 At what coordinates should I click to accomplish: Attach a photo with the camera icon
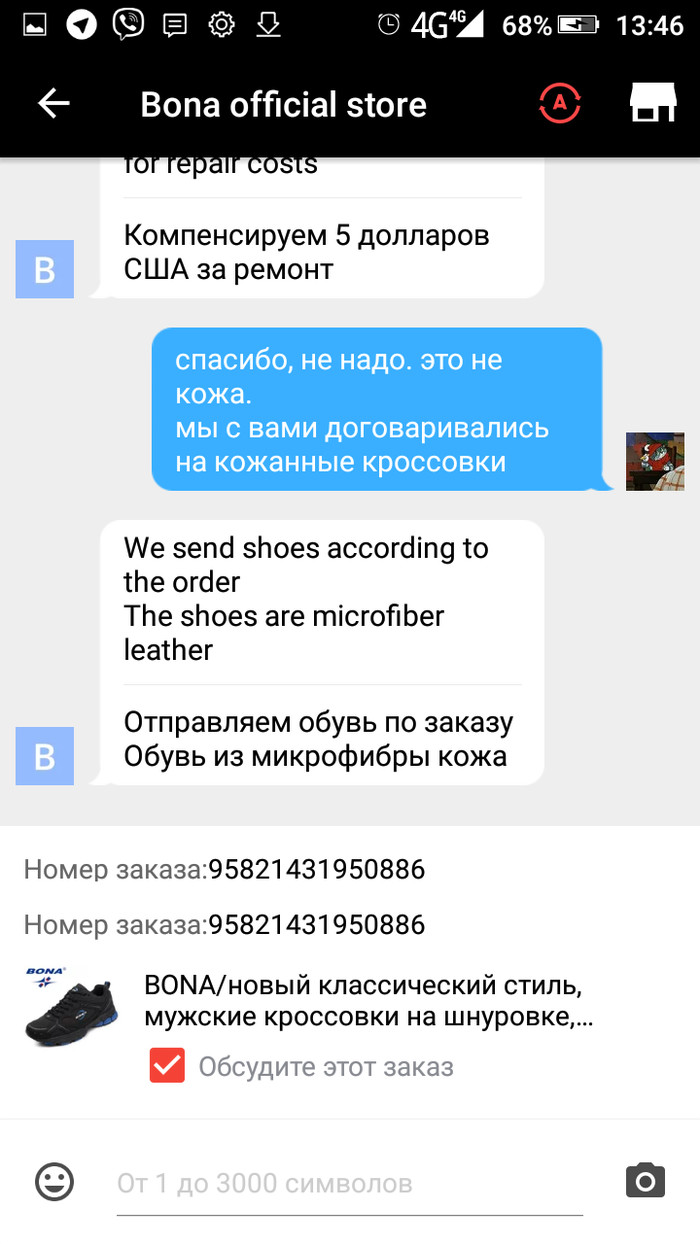[x=645, y=1180]
